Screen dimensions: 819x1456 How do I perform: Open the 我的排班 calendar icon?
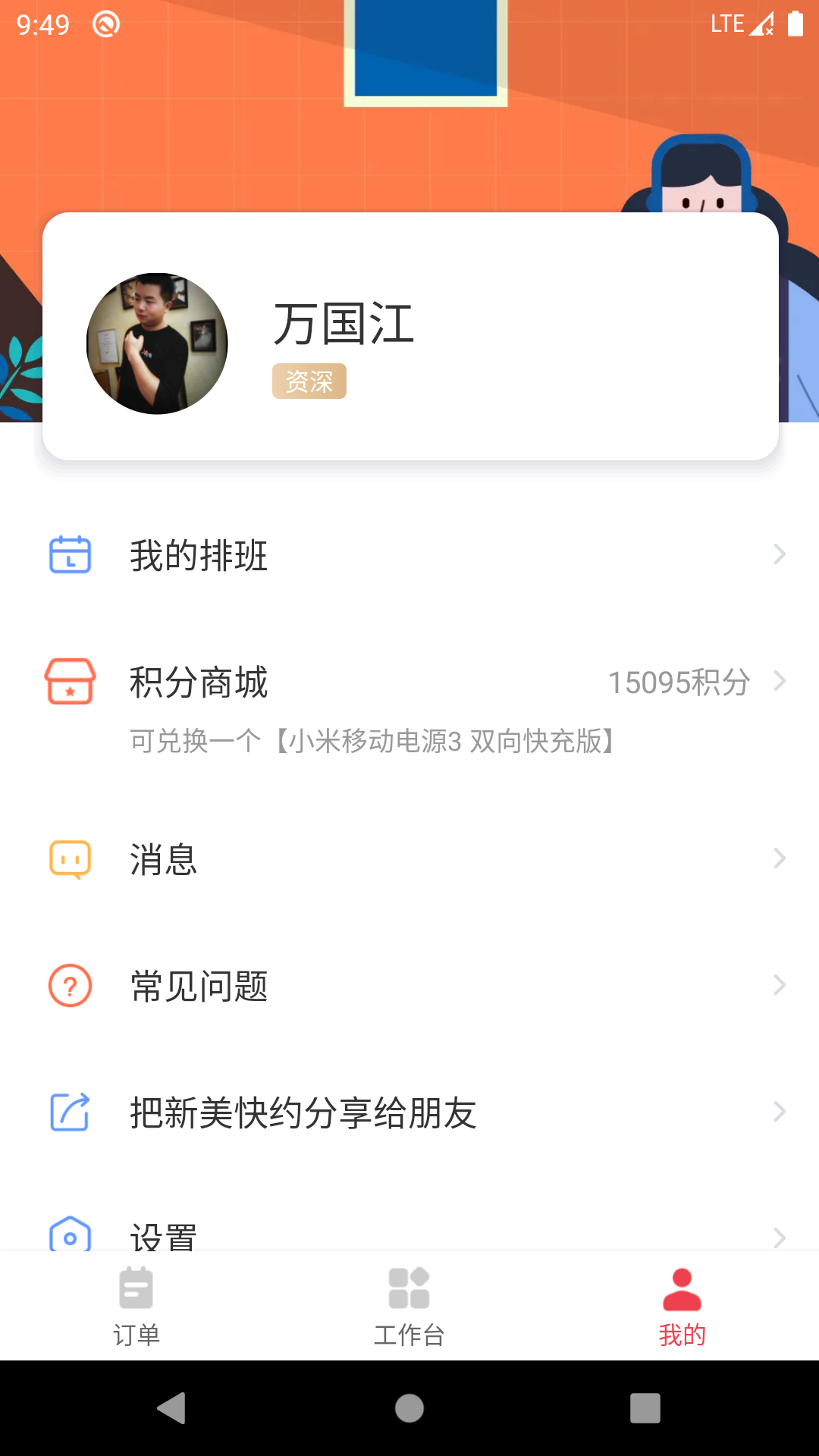click(x=69, y=554)
